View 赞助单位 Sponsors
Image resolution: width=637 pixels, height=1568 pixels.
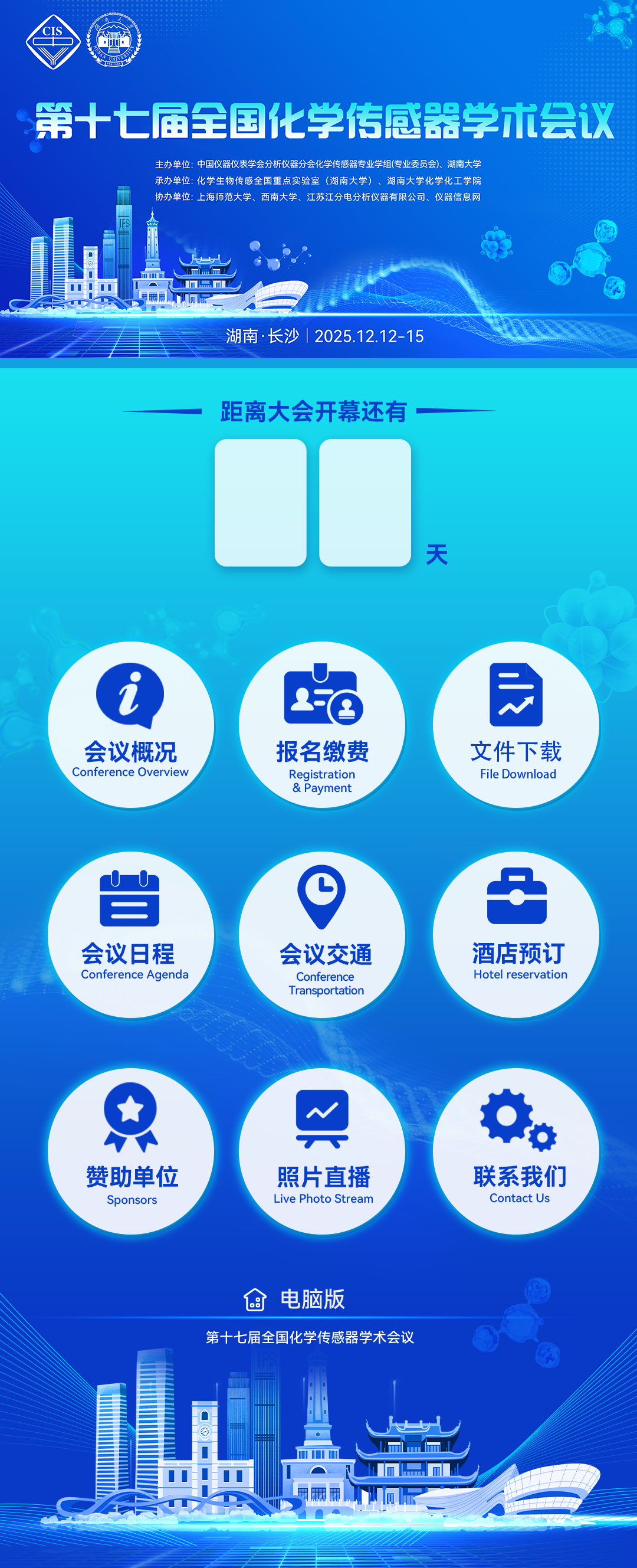(x=130, y=1150)
